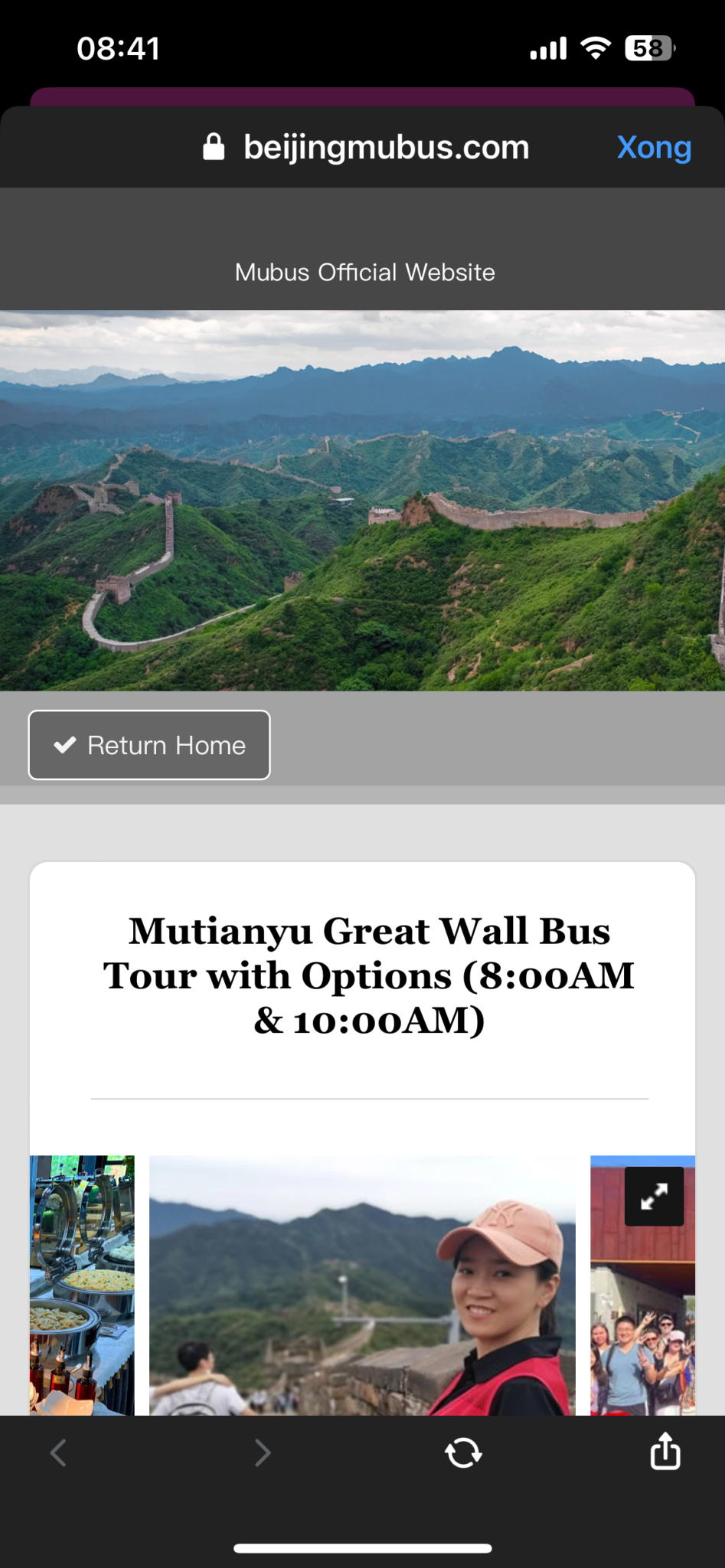Open the share sheet
Viewport: 725px width, 1568px height.
tap(665, 1451)
